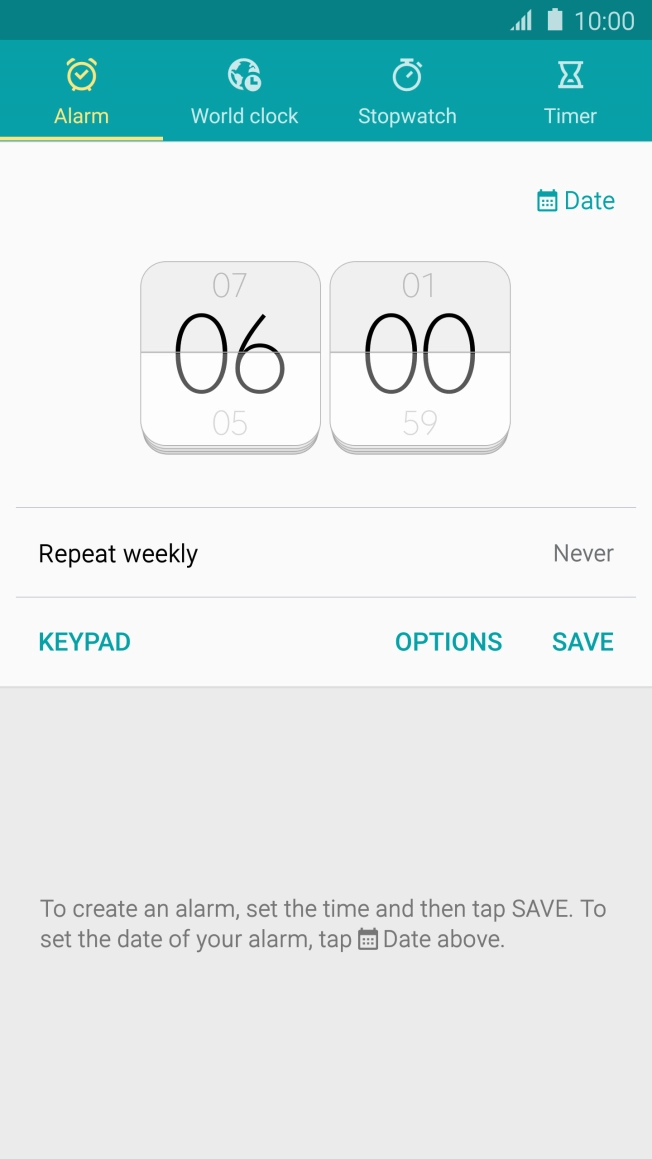Open Repeat weekly setting
This screenshot has width=652, height=1159.
pyautogui.click(x=325, y=553)
